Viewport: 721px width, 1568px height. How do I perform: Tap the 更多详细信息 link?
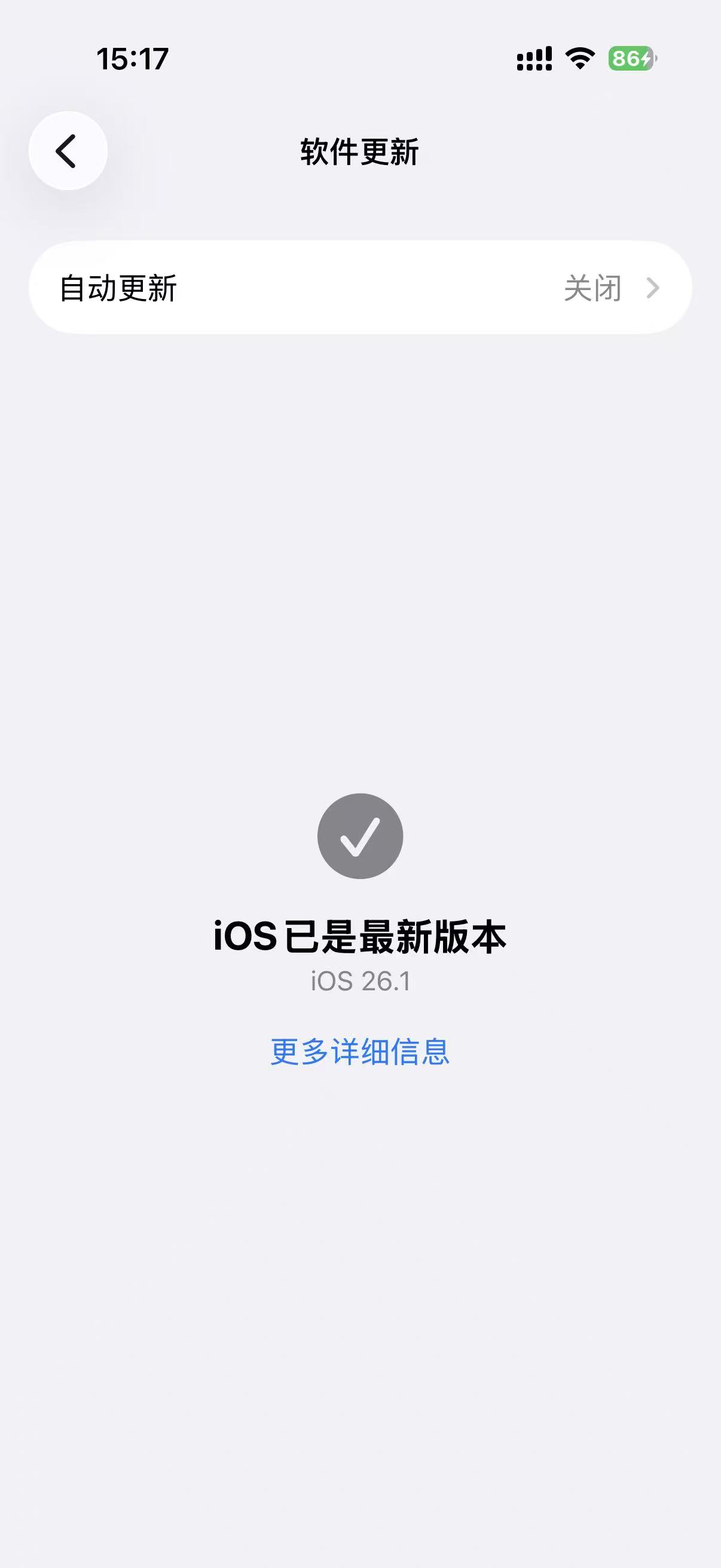360,1052
